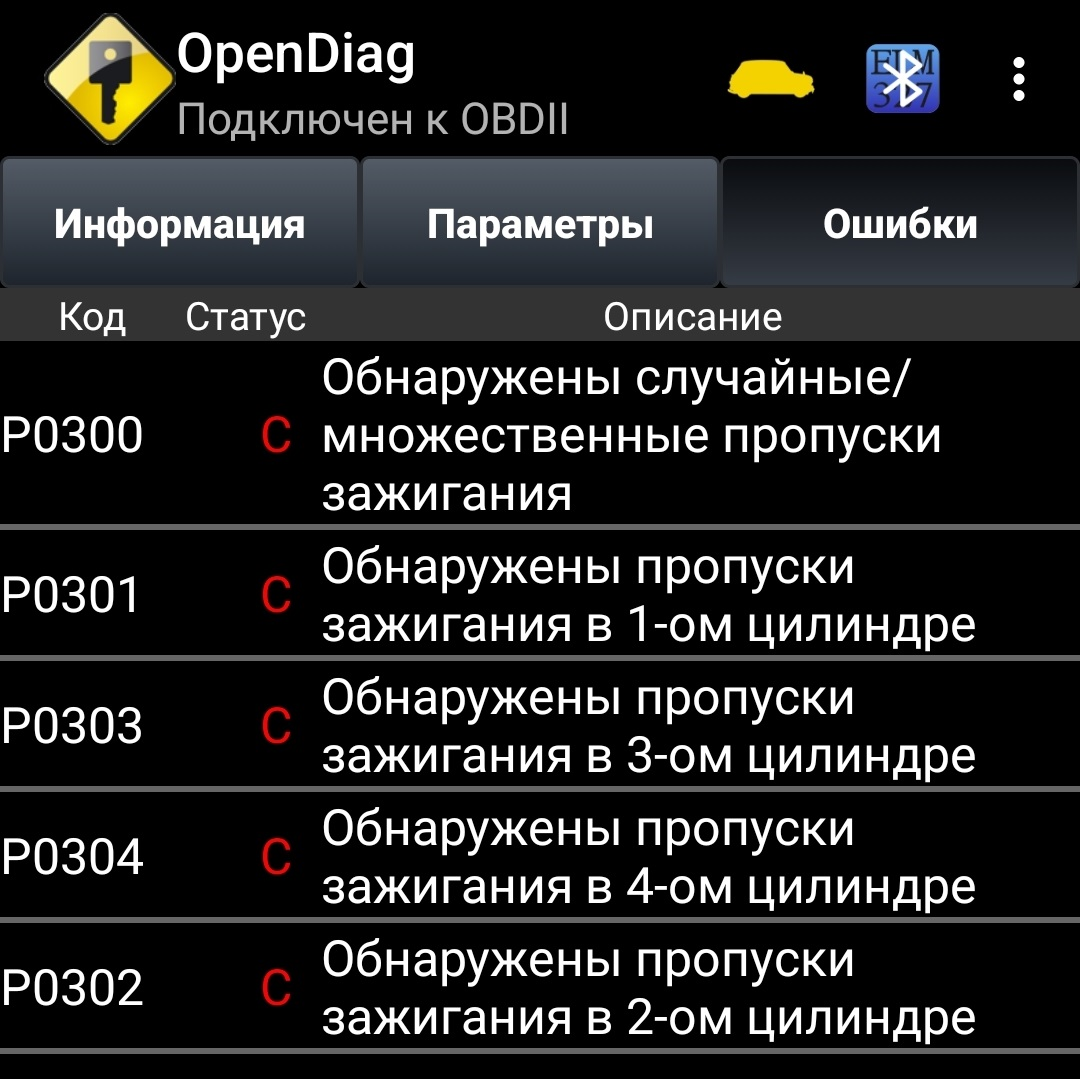The image size is (1080, 1079).
Task: Tap the P0302 error entry
Action: click(540, 988)
